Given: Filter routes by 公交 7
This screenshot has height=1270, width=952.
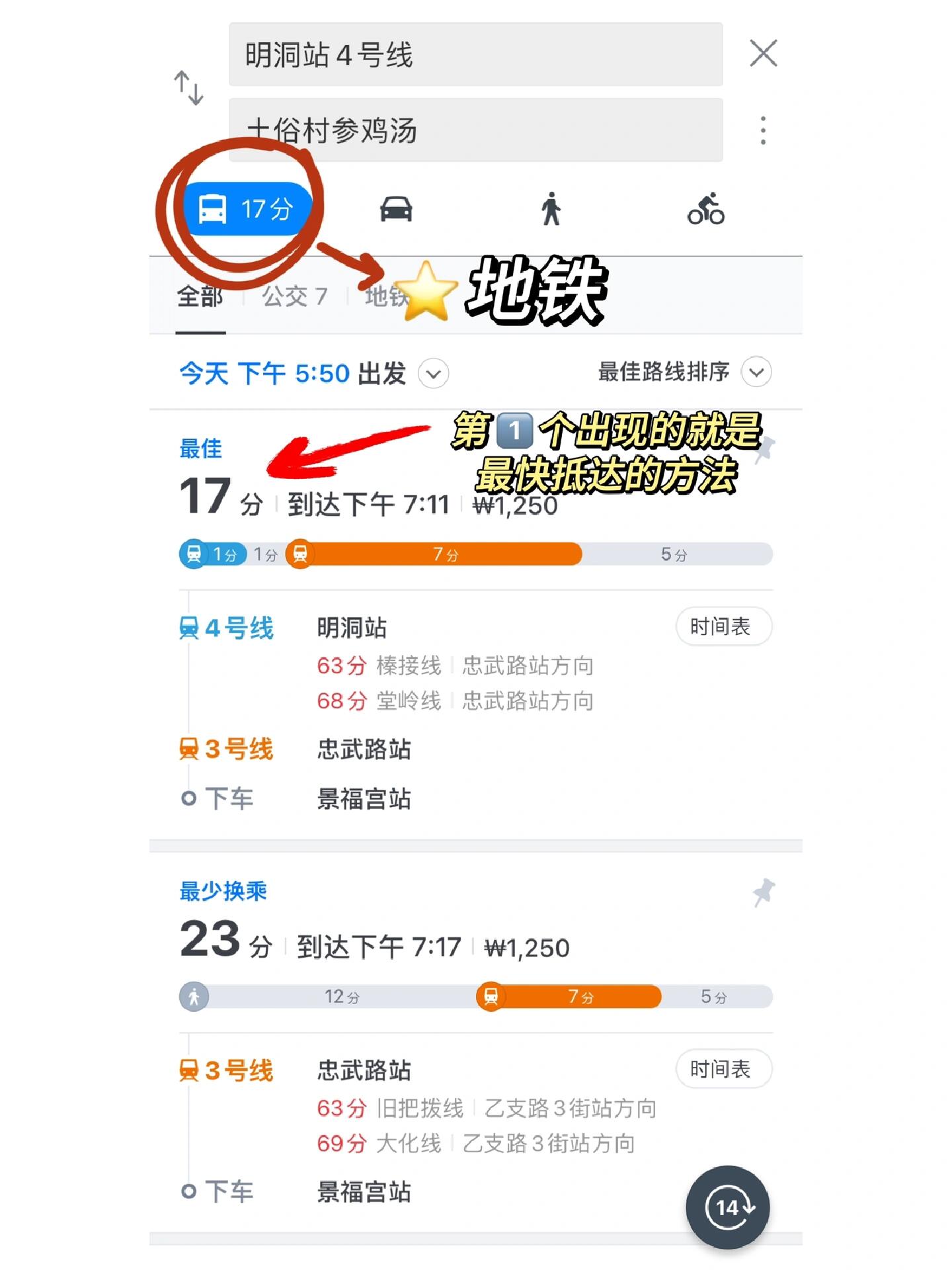Looking at the screenshot, I should (295, 296).
